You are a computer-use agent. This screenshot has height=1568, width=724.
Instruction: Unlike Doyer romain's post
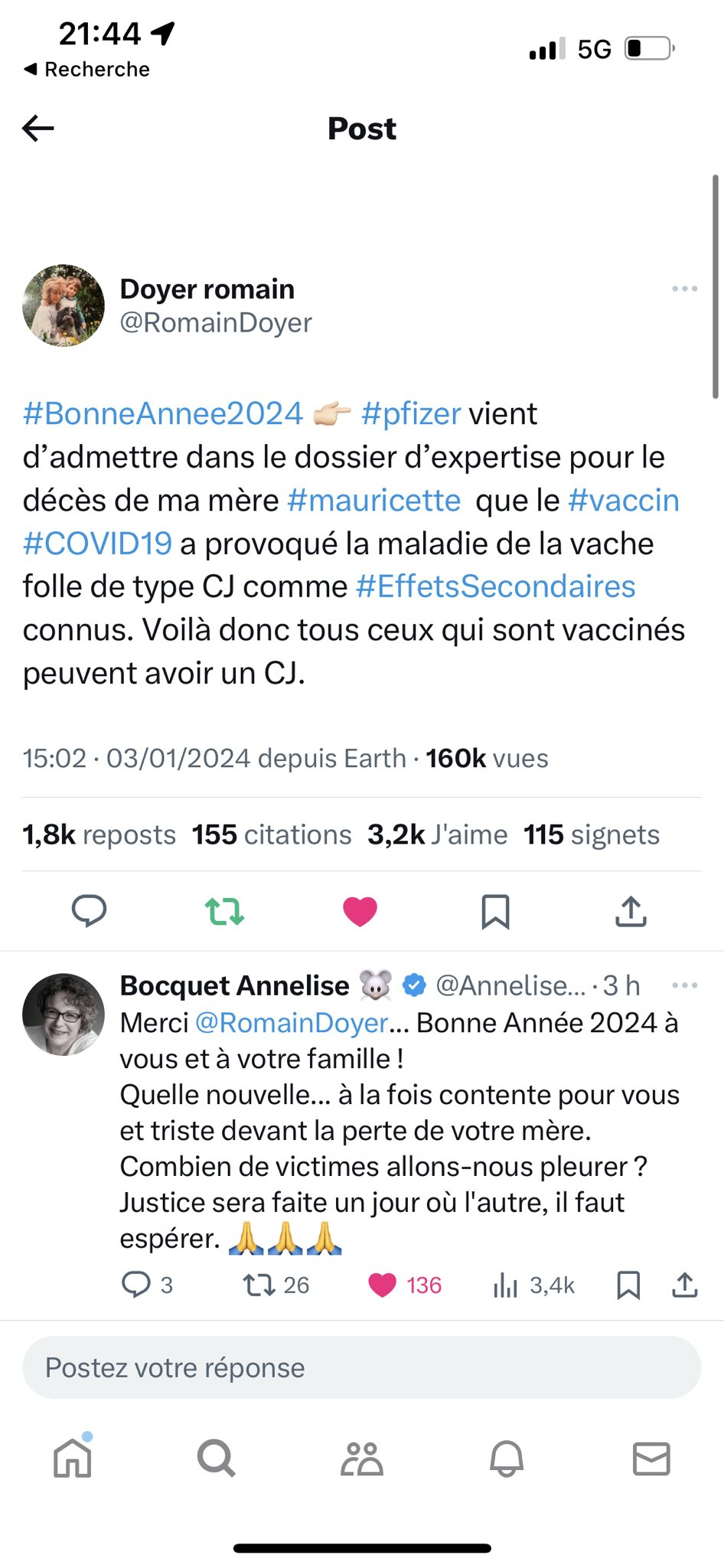pos(360,911)
